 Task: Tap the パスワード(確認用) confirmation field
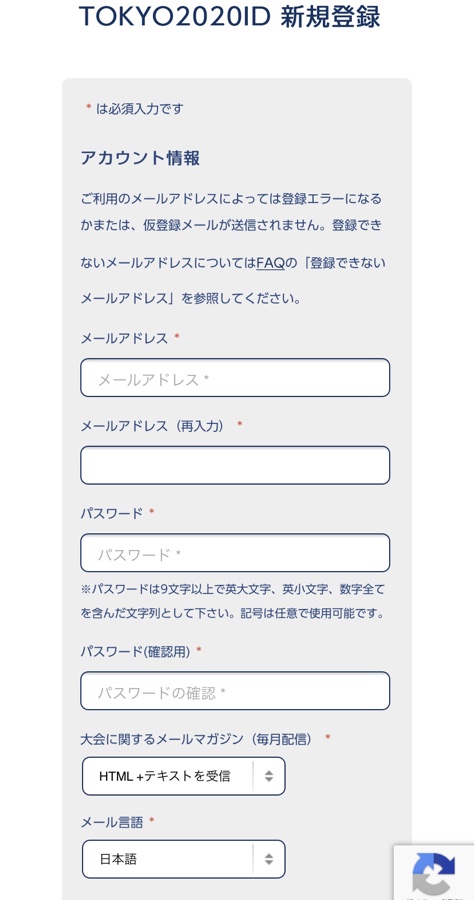click(x=235, y=691)
